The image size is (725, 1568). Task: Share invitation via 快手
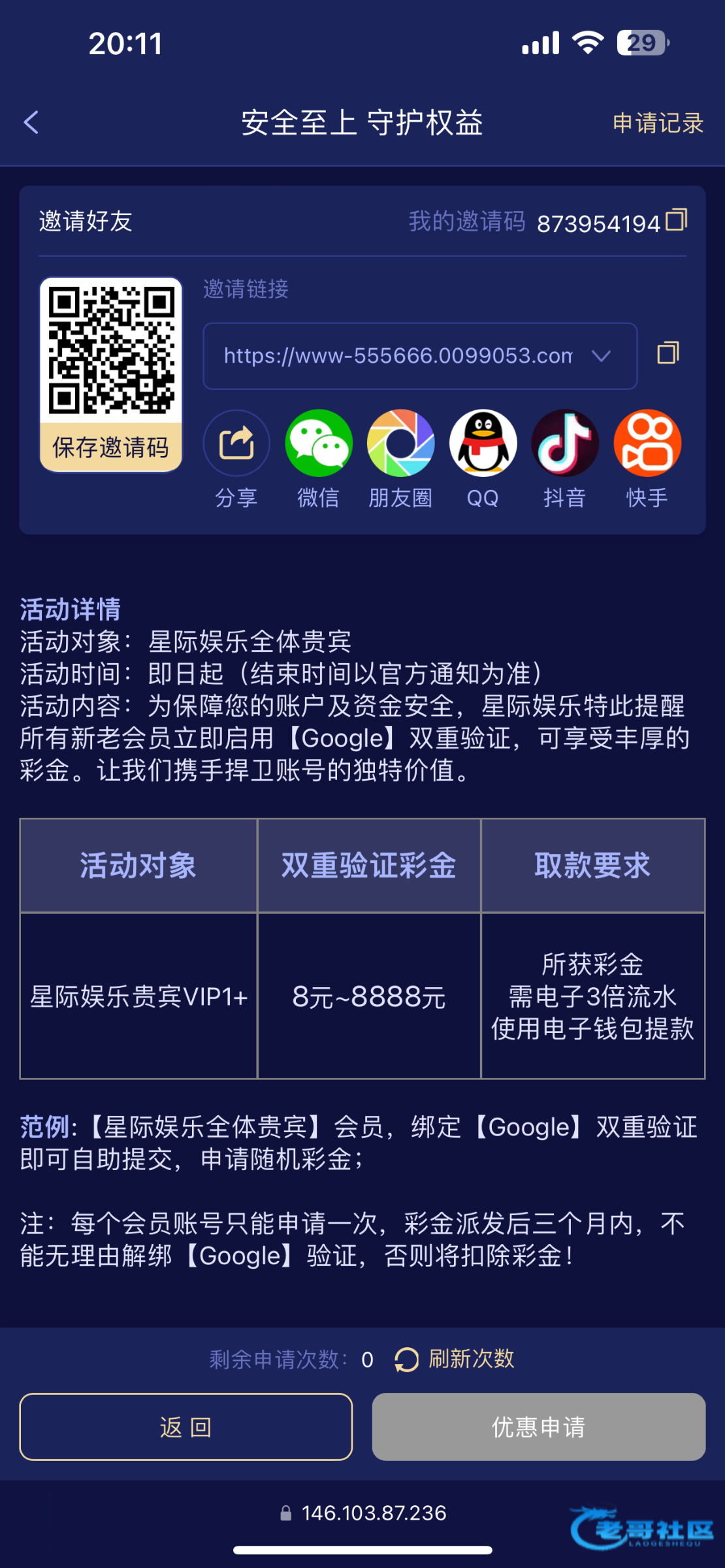tap(647, 444)
